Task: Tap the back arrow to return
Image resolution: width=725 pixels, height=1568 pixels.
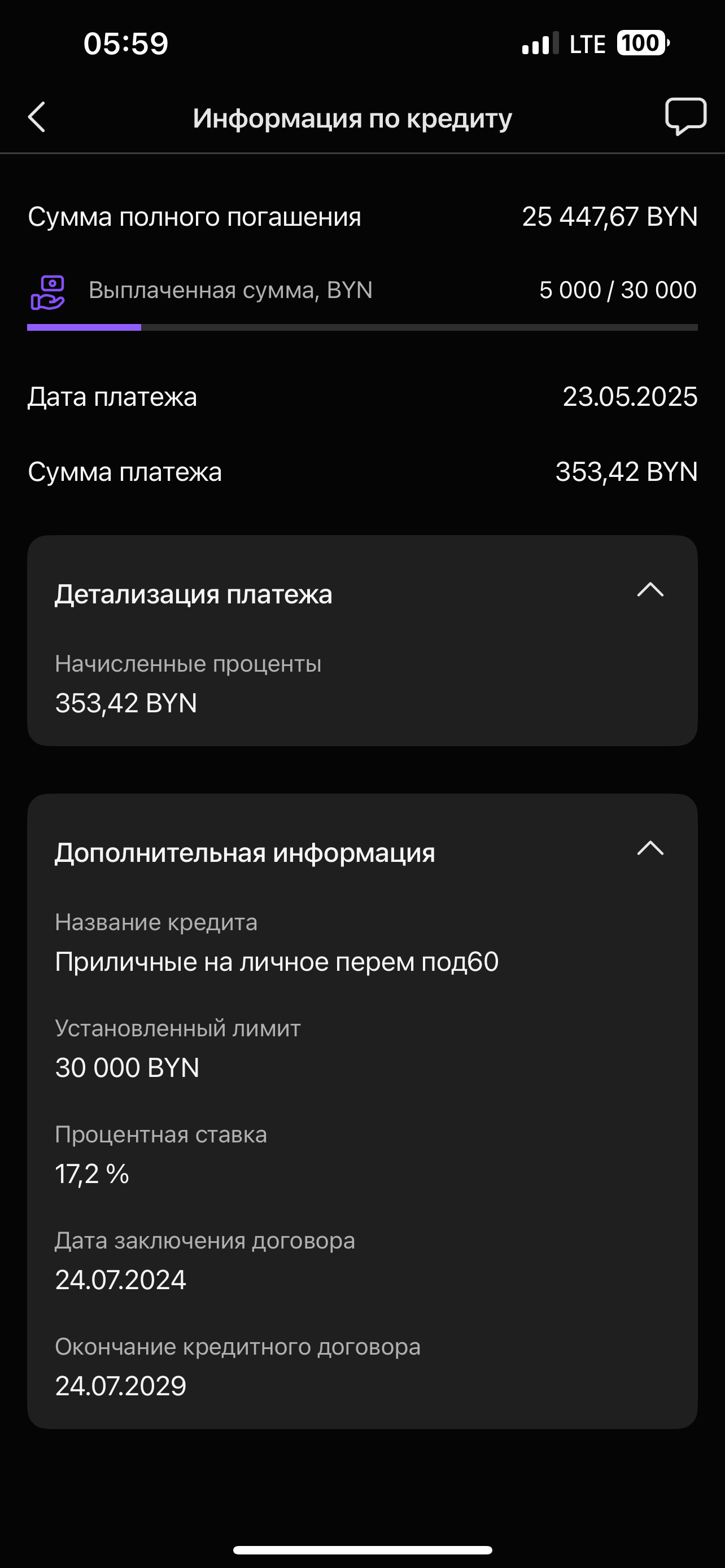Action: coord(36,117)
